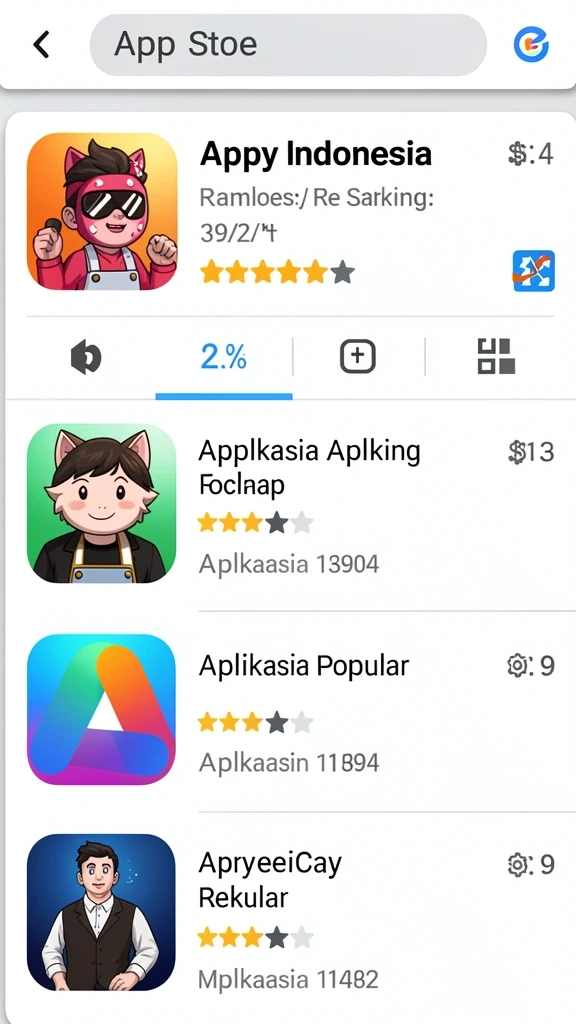The image size is (576, 1024).
Task: Tap the App Stoe search field
Action: 288,45
